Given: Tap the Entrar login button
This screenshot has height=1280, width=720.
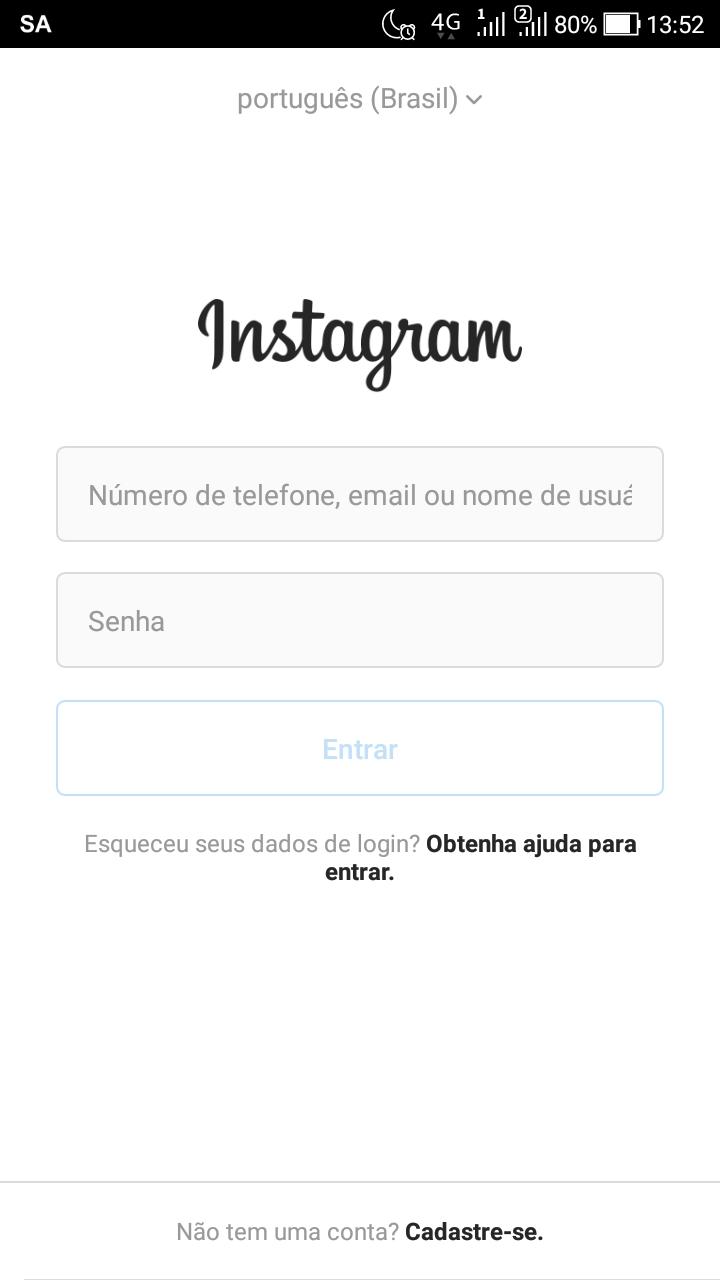Looking at the screenshot, I should pyautogui.click(x=360, y=748).
